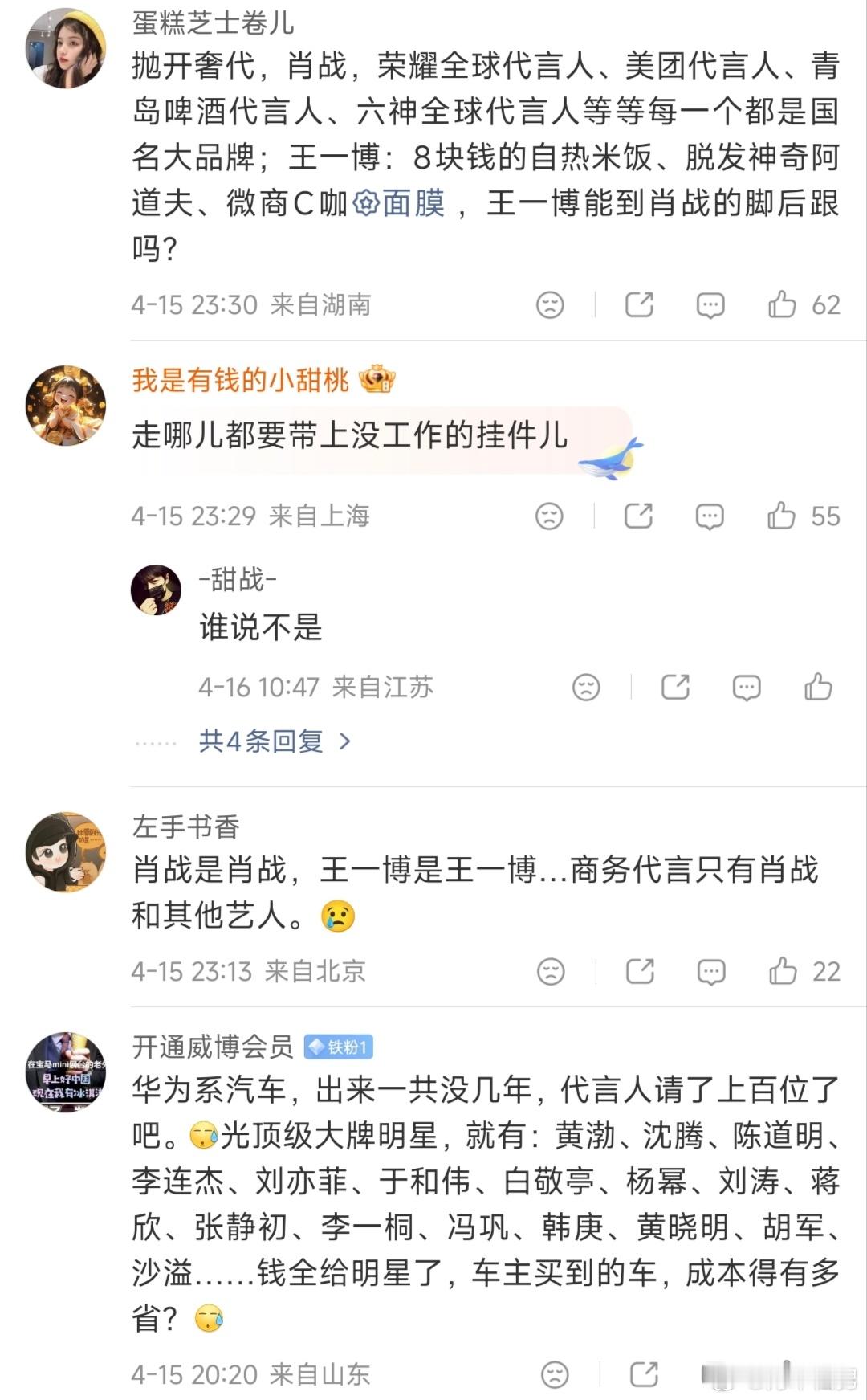This screenshot has height=1400, width=867.
Task: Tap the comment bubble icon under 蛋糕芝士卷儿
Action: click(x=710, y=304)
